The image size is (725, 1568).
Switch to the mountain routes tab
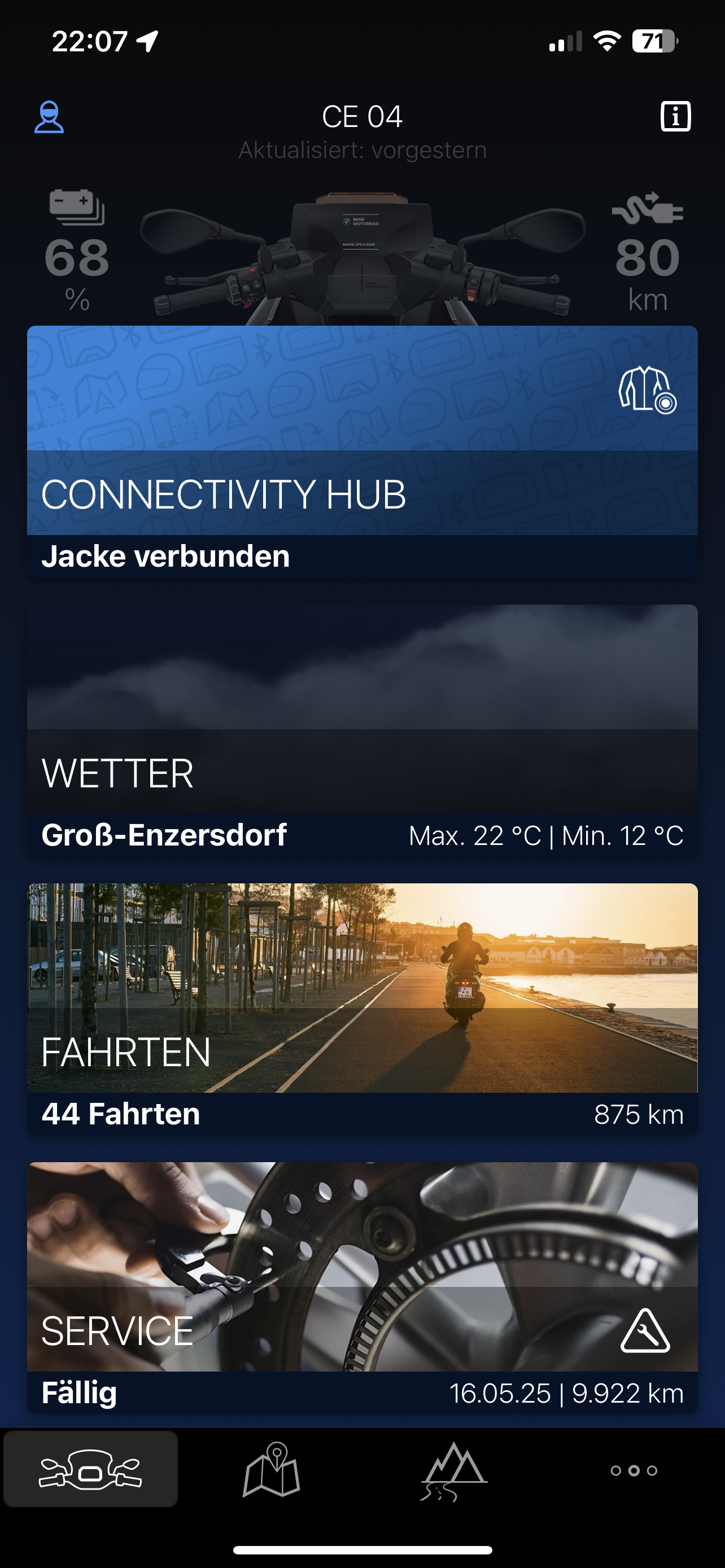click(x=453, y=1470)
